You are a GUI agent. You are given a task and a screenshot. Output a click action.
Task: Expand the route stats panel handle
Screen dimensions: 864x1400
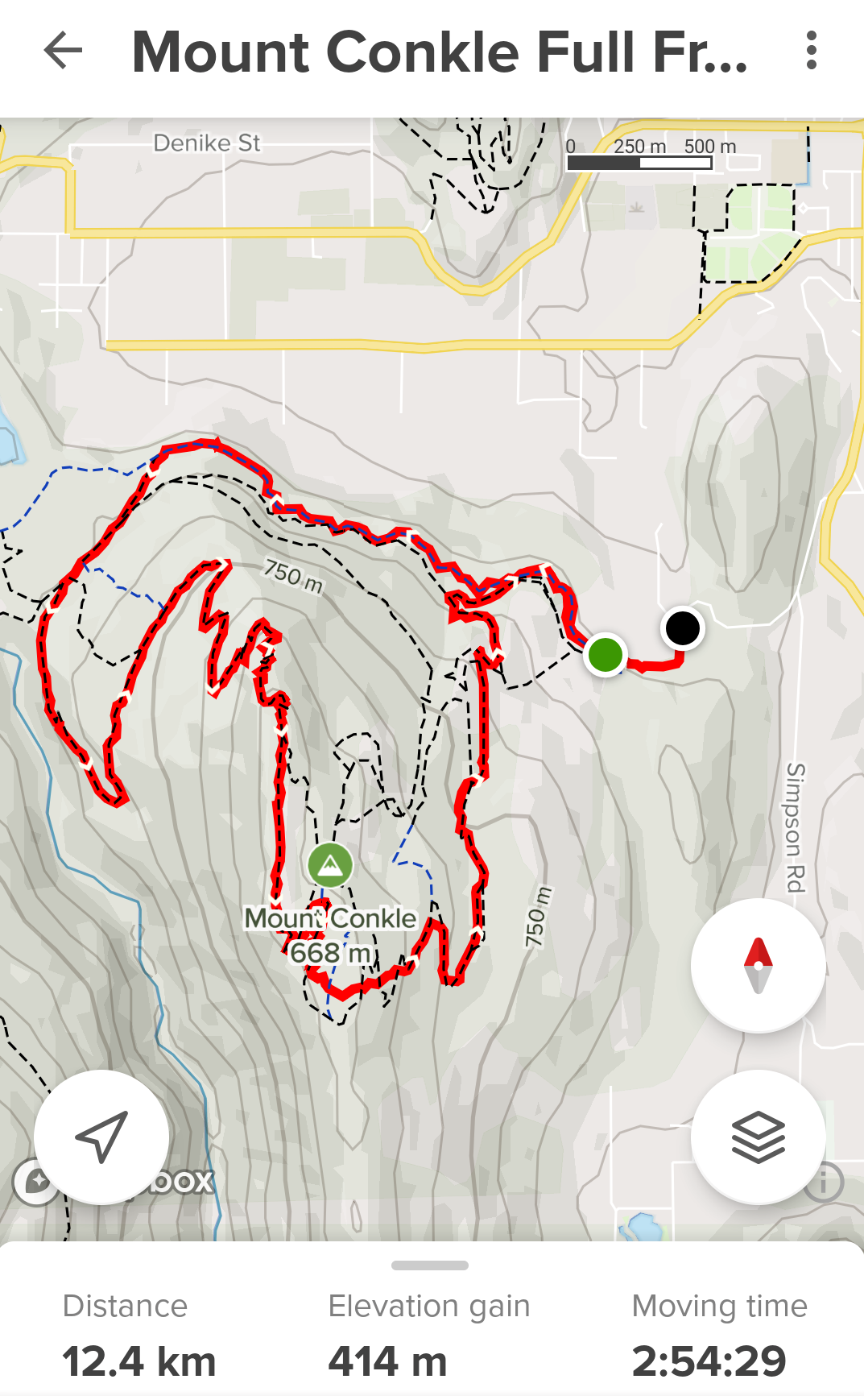(430, 1265)
